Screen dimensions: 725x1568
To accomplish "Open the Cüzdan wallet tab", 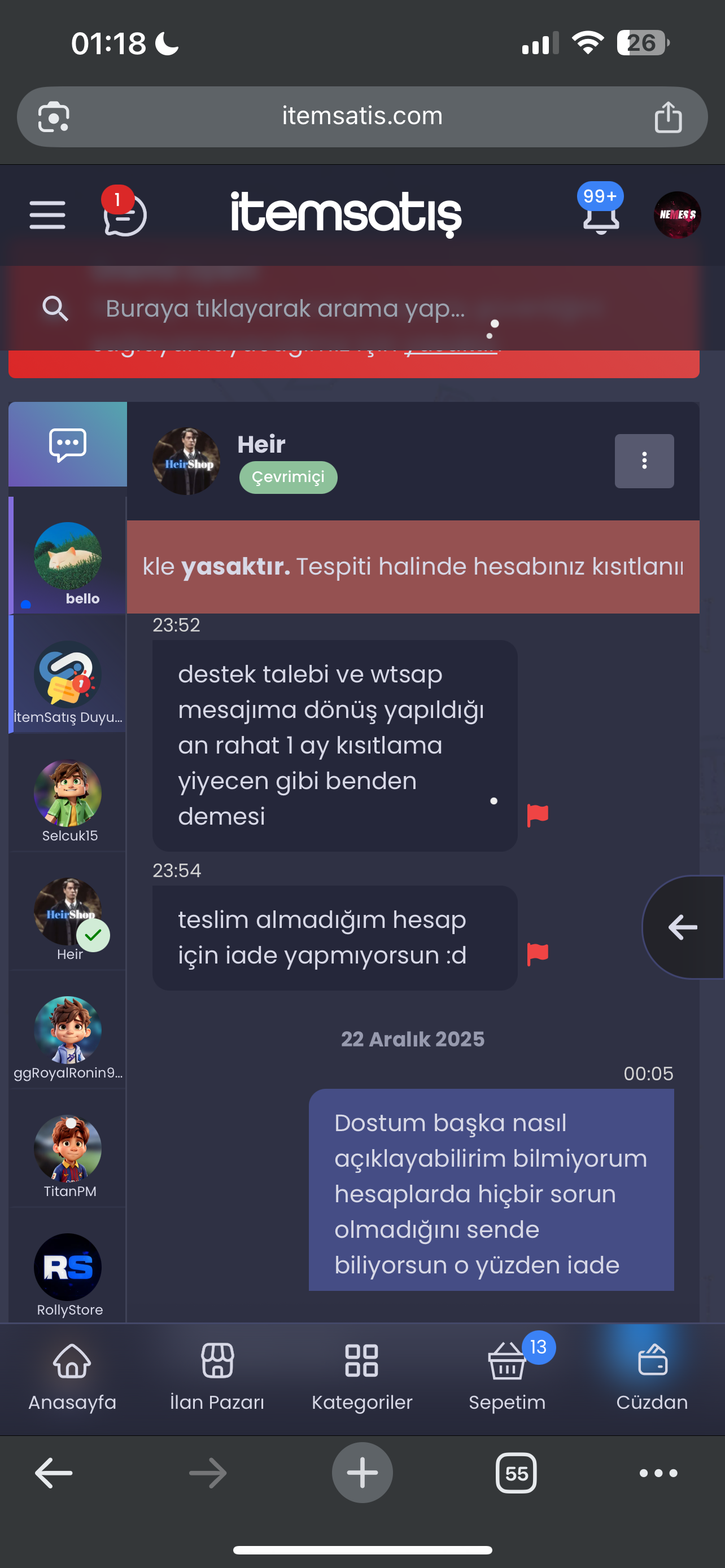I will pos(652,1377).
